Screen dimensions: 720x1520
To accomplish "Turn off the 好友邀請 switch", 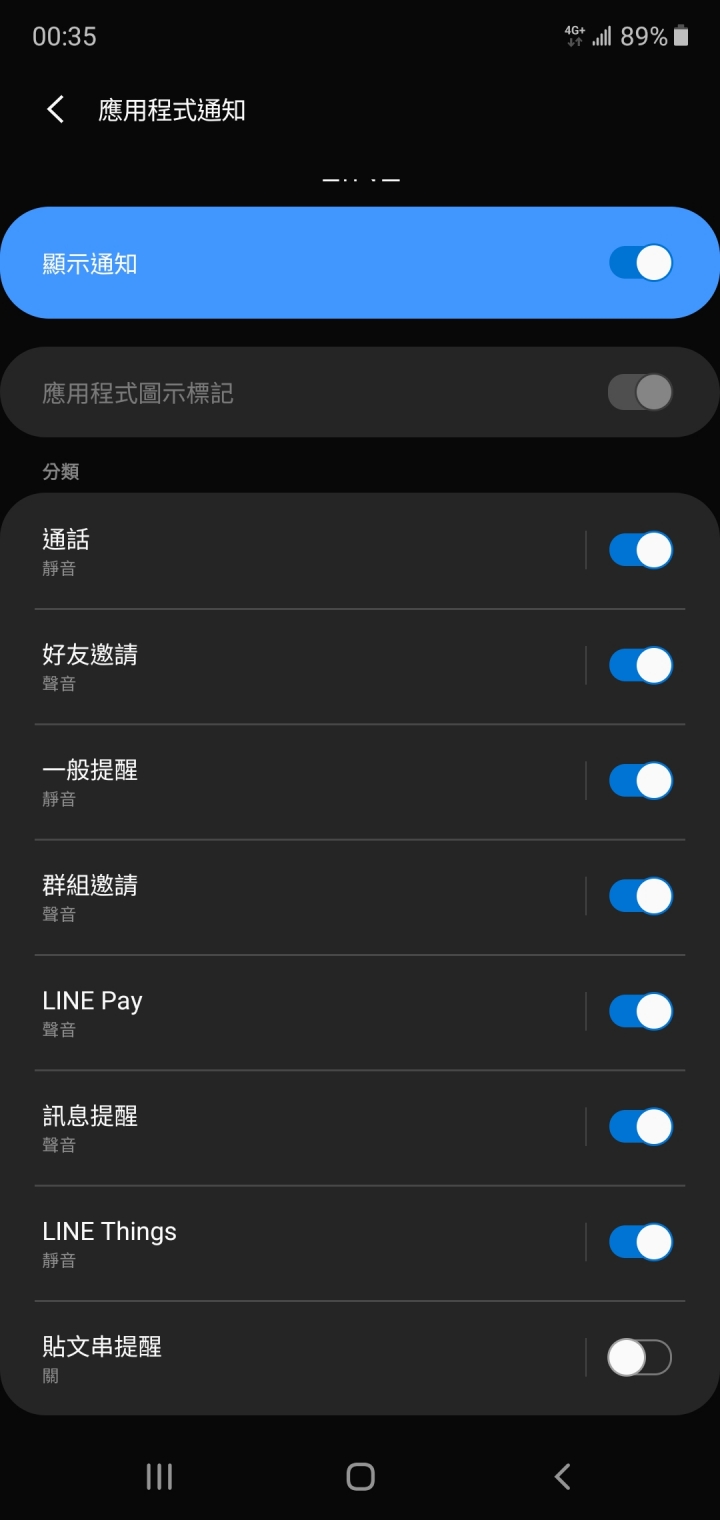I will pyautogui.click(x=640, y=665).
